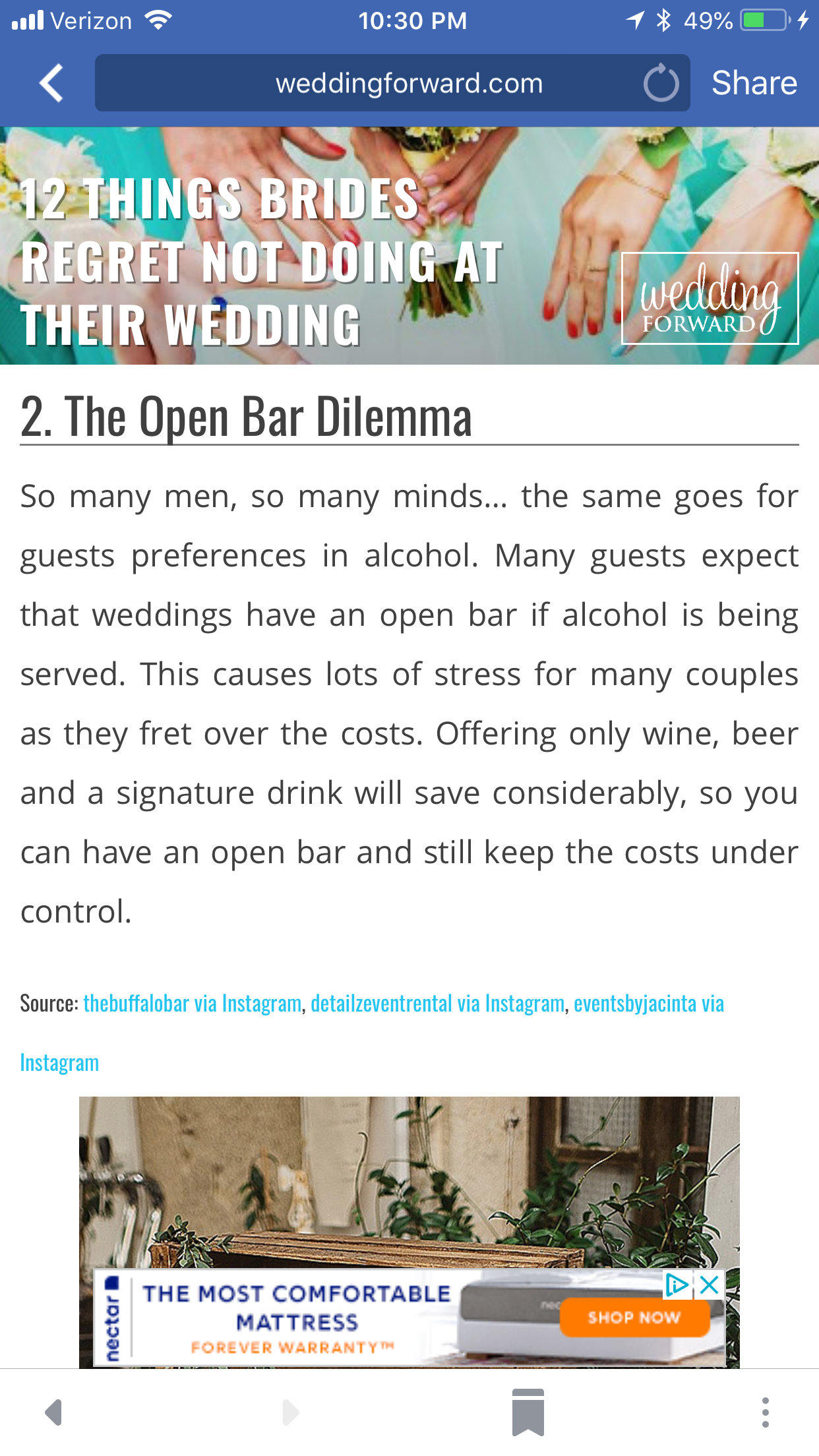Image resolution: width=819 pixels, height=1456 pixels.
Task: Share this article
Action: tap(754, 83)
